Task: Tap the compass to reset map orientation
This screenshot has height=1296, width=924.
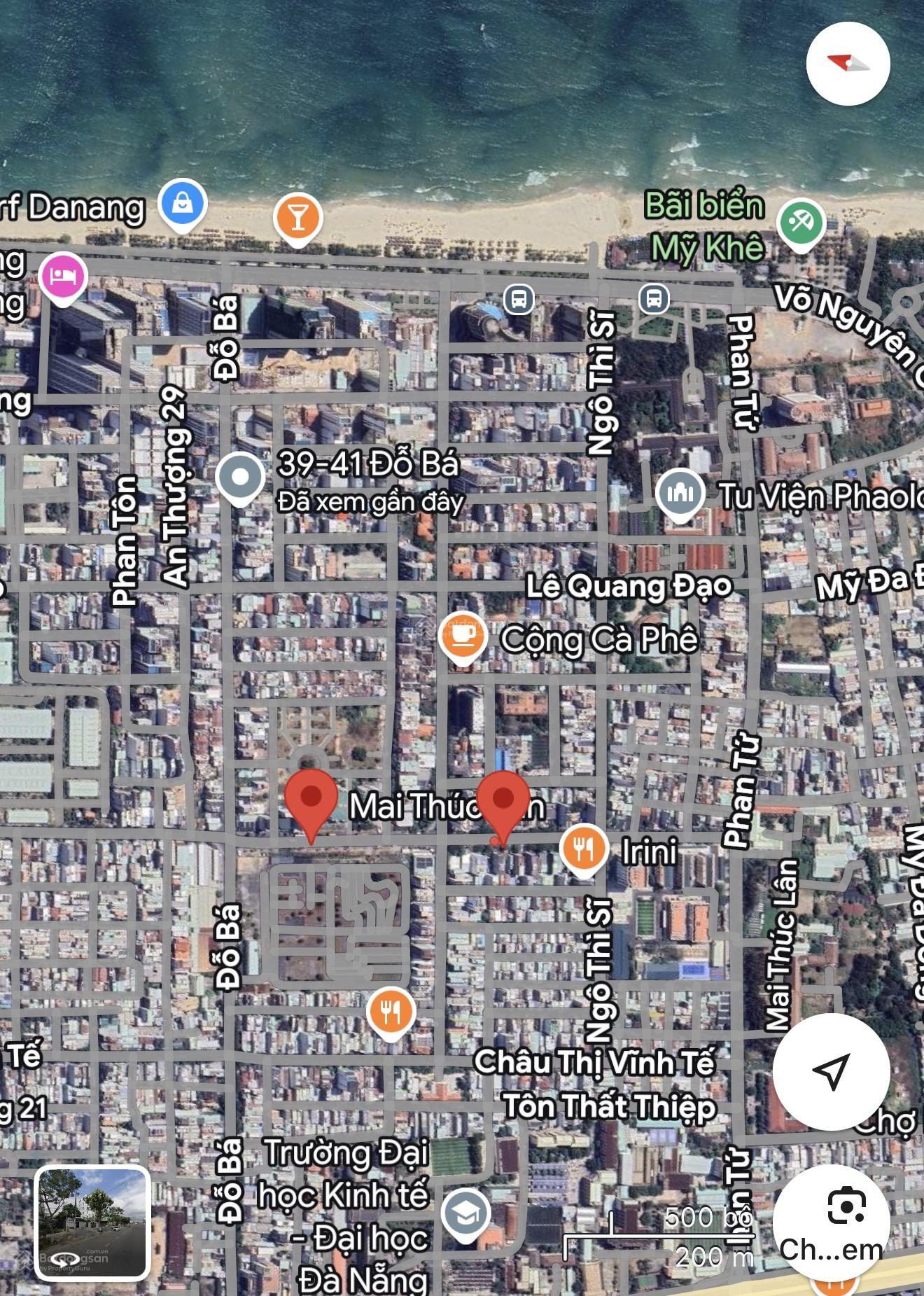Action: coord(848,64)
